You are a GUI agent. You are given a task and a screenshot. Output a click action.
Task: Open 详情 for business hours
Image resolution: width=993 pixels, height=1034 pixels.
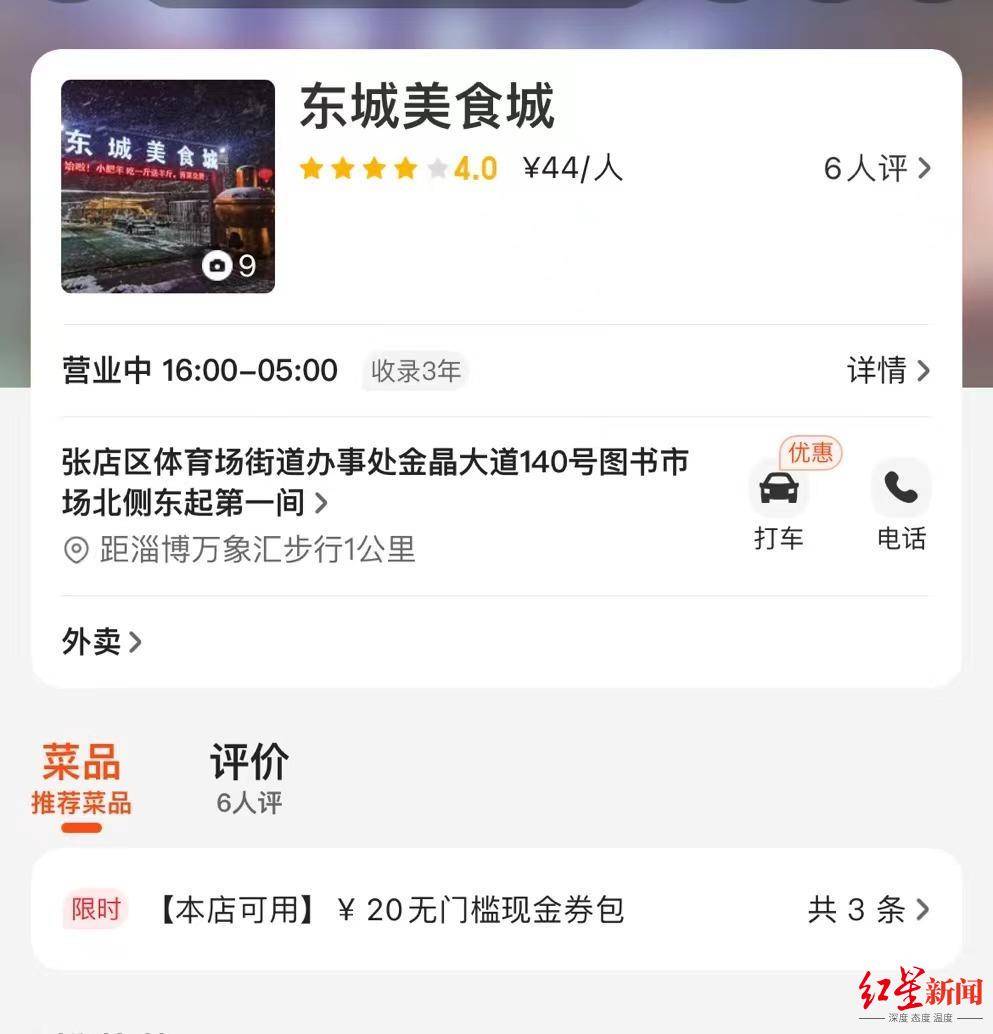click(x=888, y=371)
